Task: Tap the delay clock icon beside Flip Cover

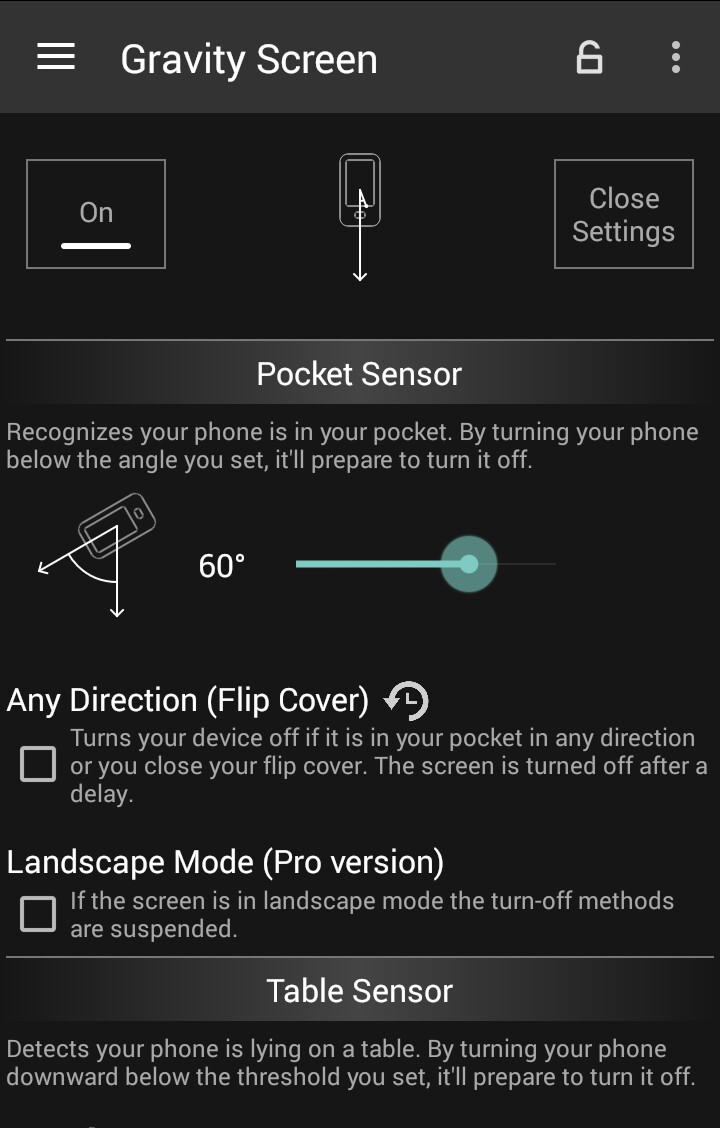Action: tap(408, 700)
